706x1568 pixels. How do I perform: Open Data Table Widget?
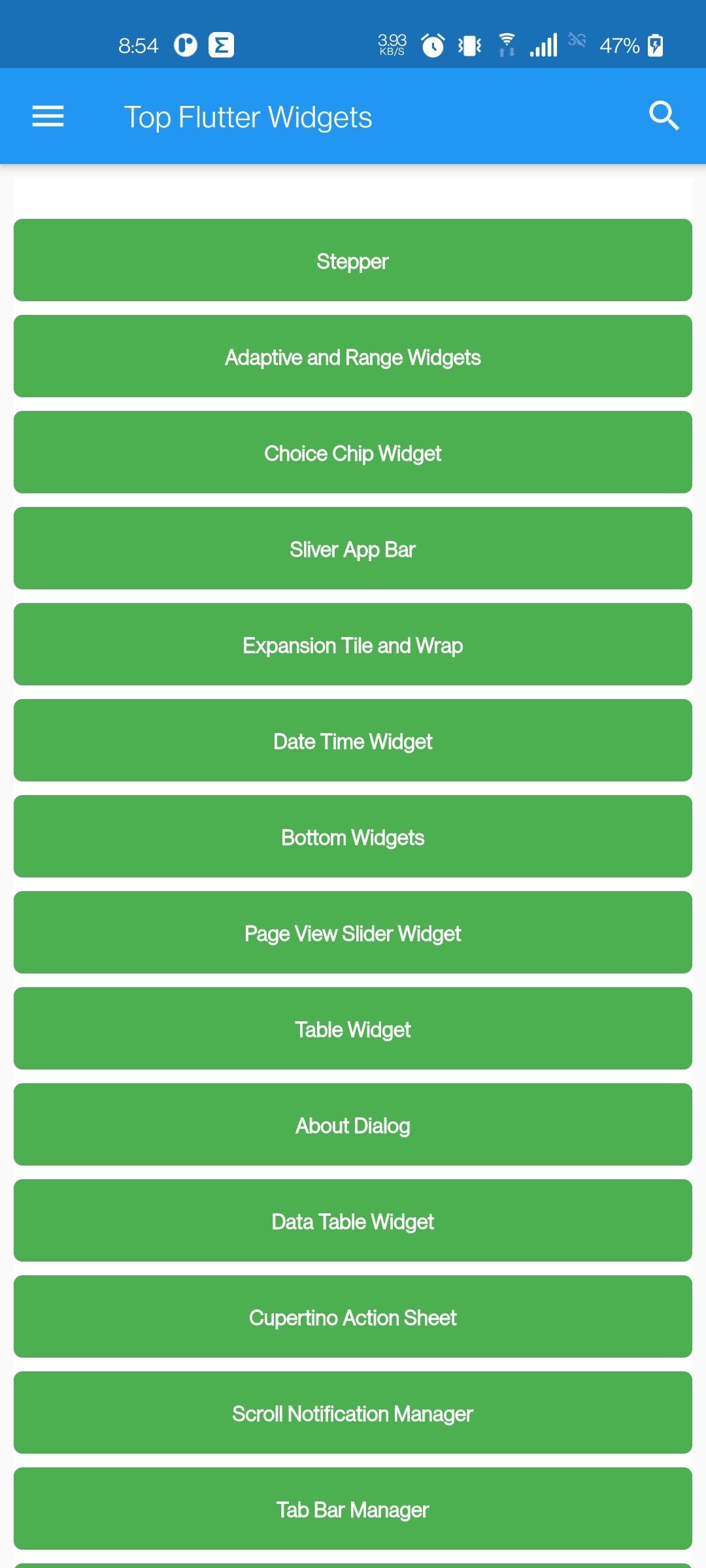pos(353,1220)
